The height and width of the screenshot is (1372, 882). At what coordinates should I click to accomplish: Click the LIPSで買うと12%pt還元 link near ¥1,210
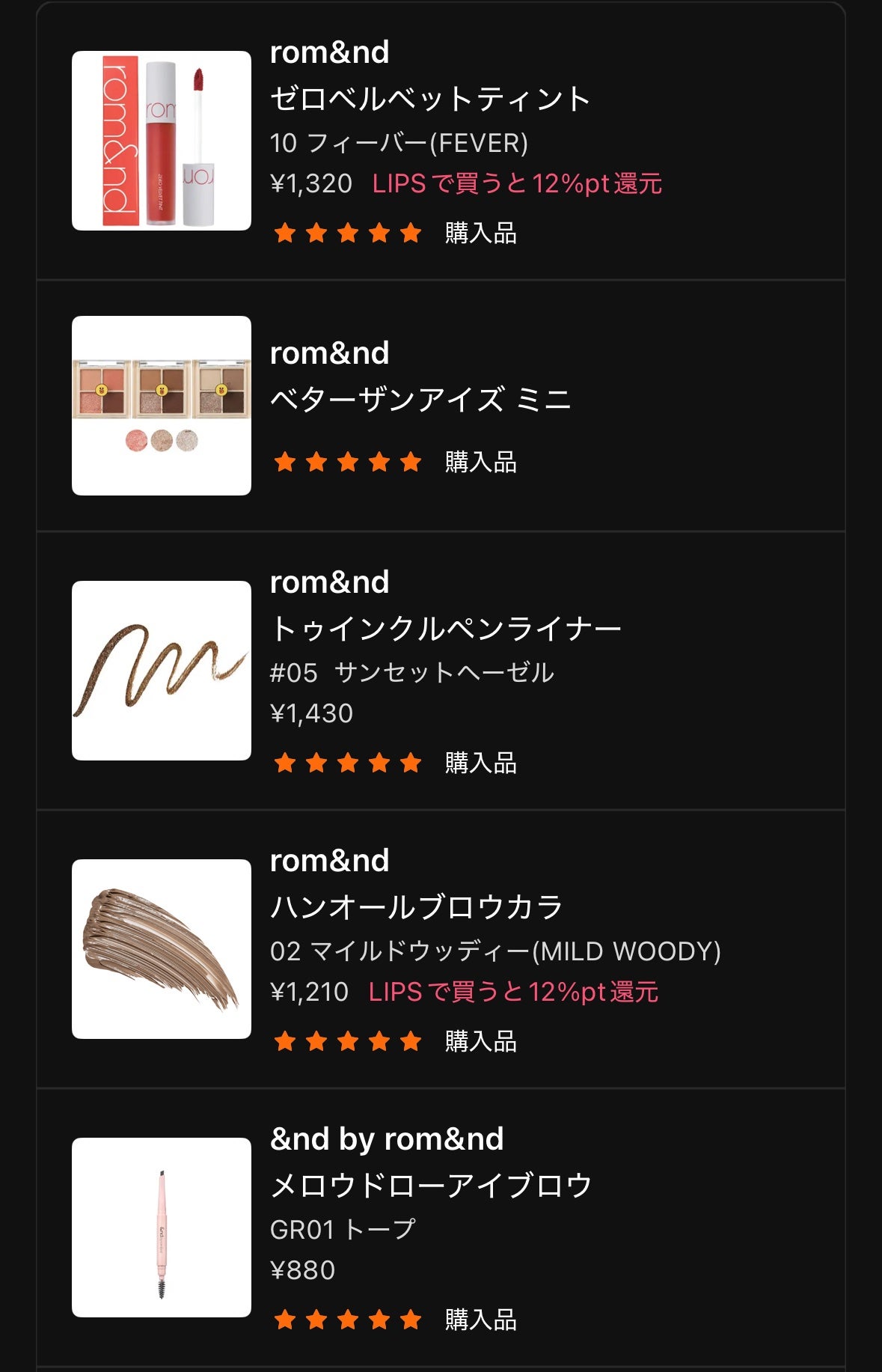[513, 994]
